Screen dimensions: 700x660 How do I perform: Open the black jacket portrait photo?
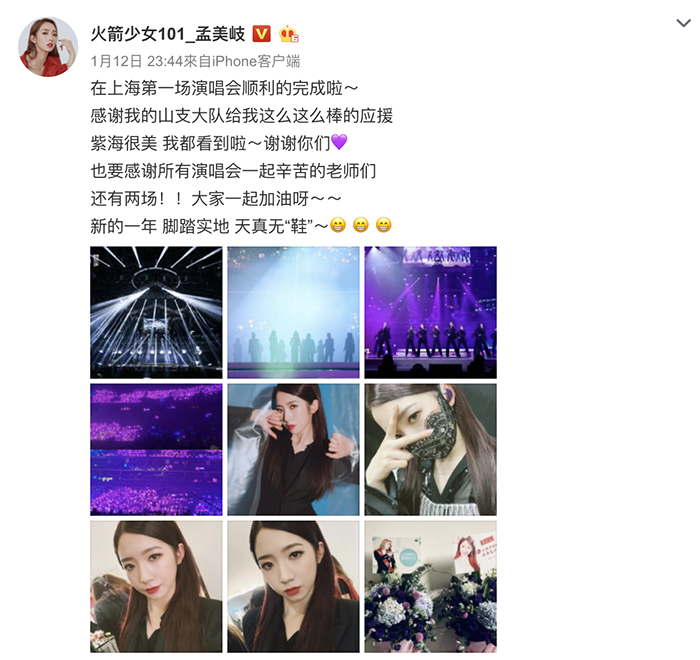click(x=293, y=449)
